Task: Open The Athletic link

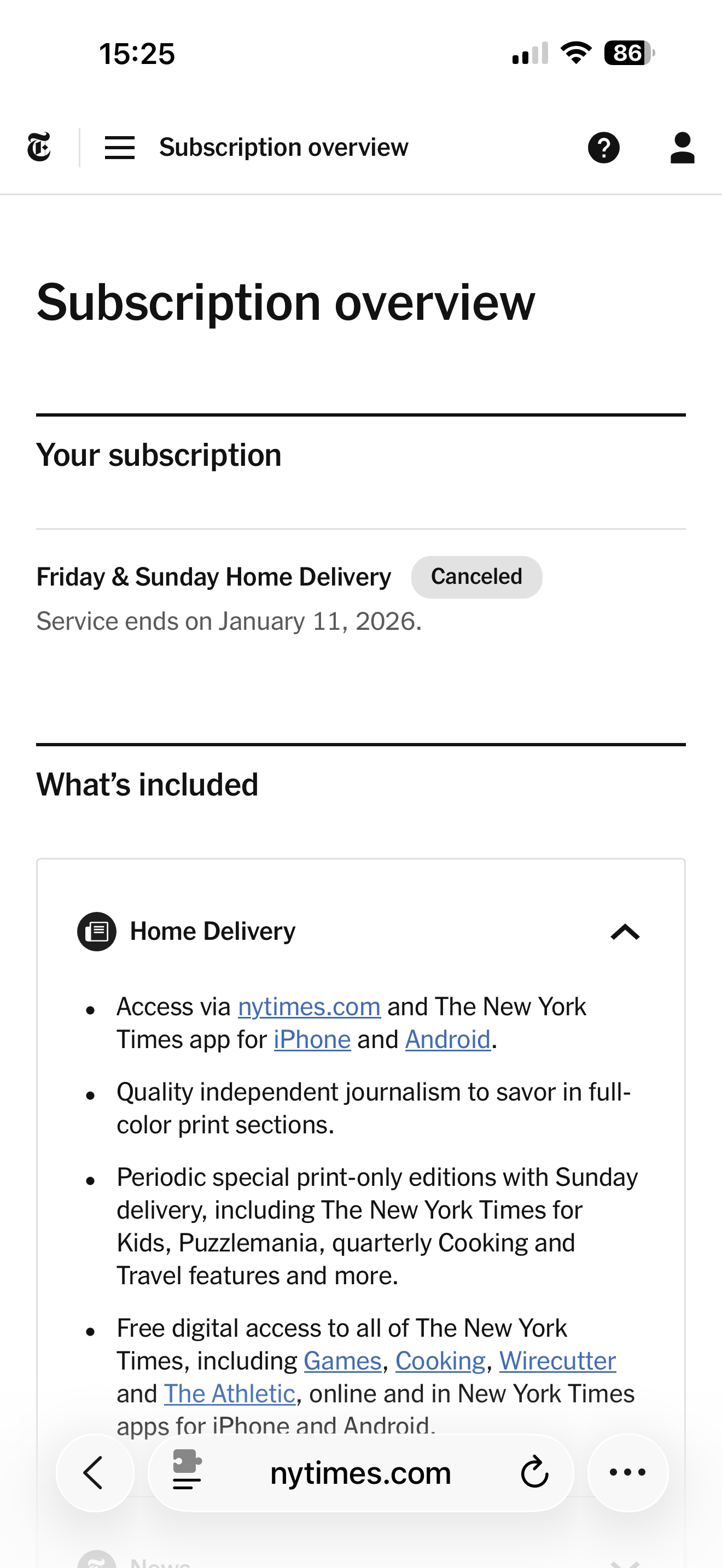Action: coord(230,1394)
